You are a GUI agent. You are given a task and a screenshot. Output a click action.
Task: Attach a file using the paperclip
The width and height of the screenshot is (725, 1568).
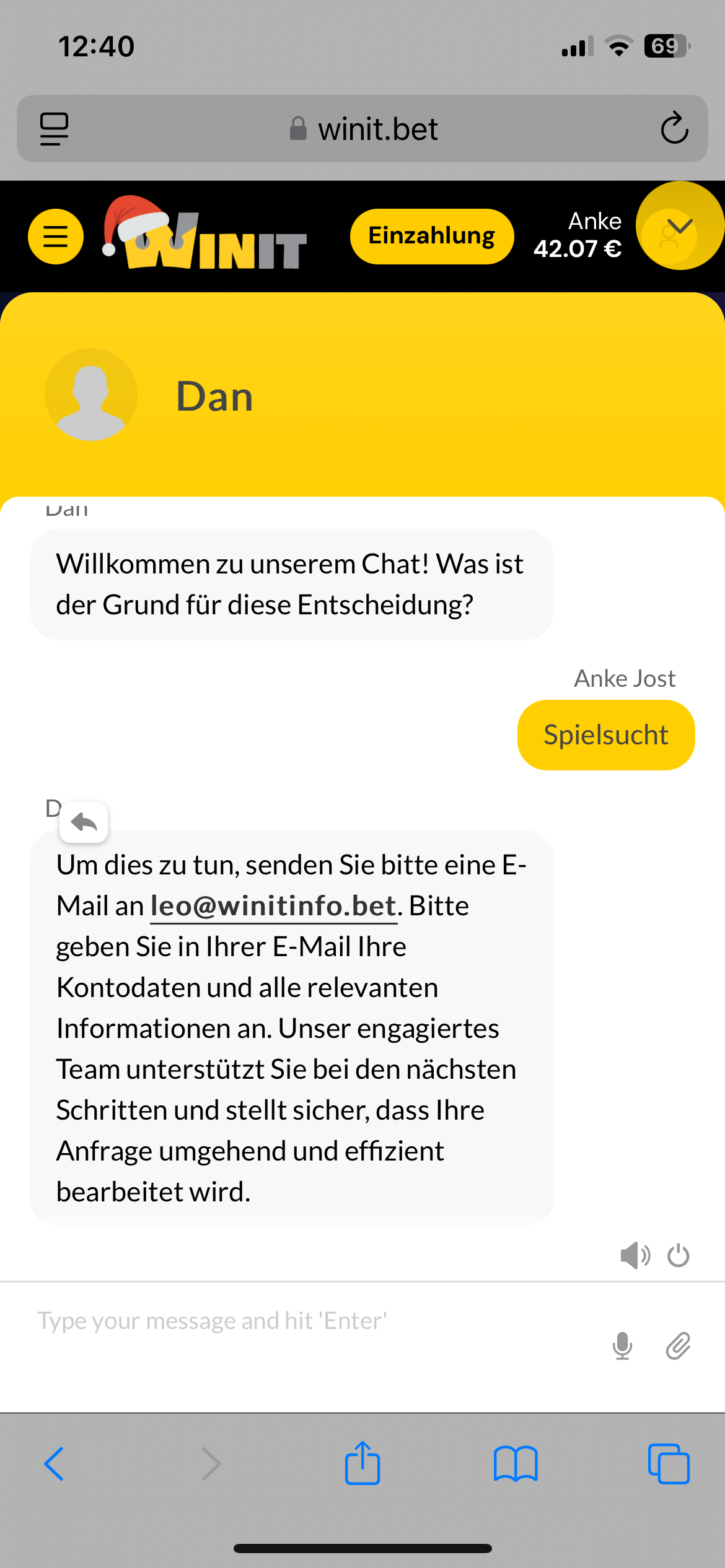click(x=678, y=1346)
